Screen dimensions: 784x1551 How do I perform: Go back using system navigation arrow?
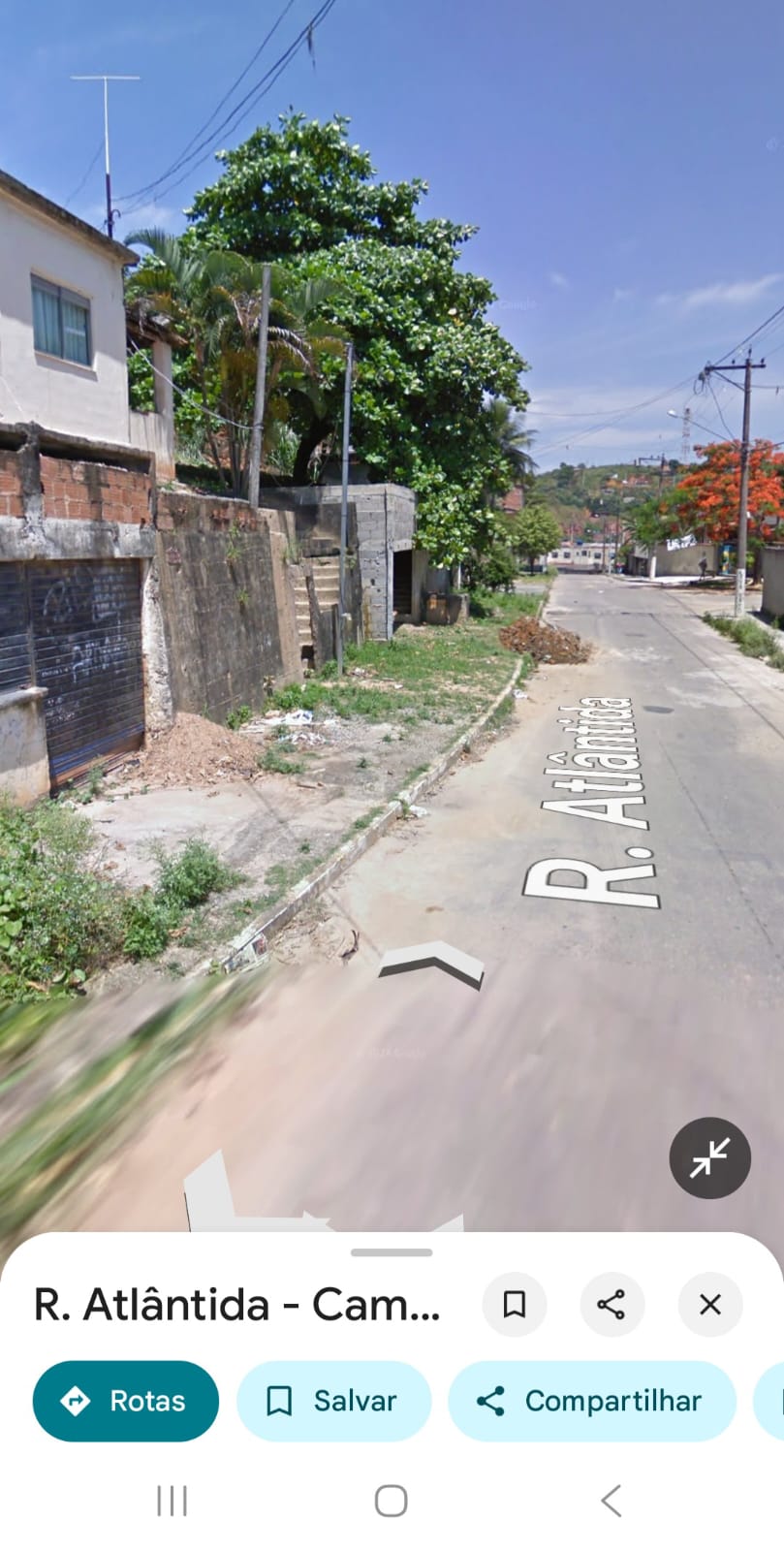click(x=611, y=1501)
